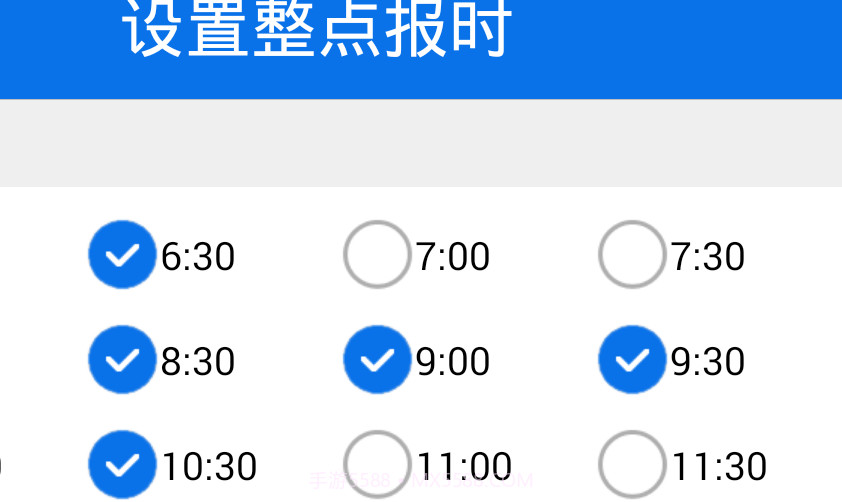Turn on the 11:30 checkbox

[632, 465]
